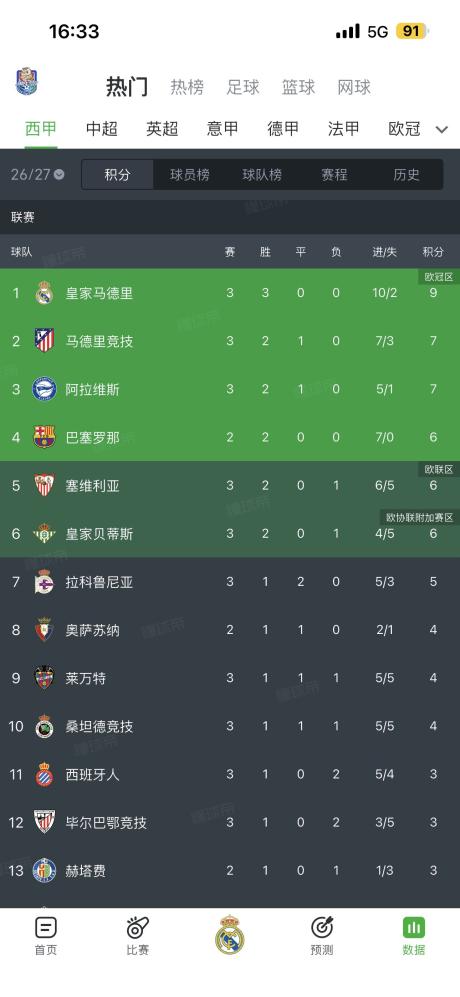The image size is (460, 997).
Task: Open the 网球 top tab
Action: click(x=354, y=87)
